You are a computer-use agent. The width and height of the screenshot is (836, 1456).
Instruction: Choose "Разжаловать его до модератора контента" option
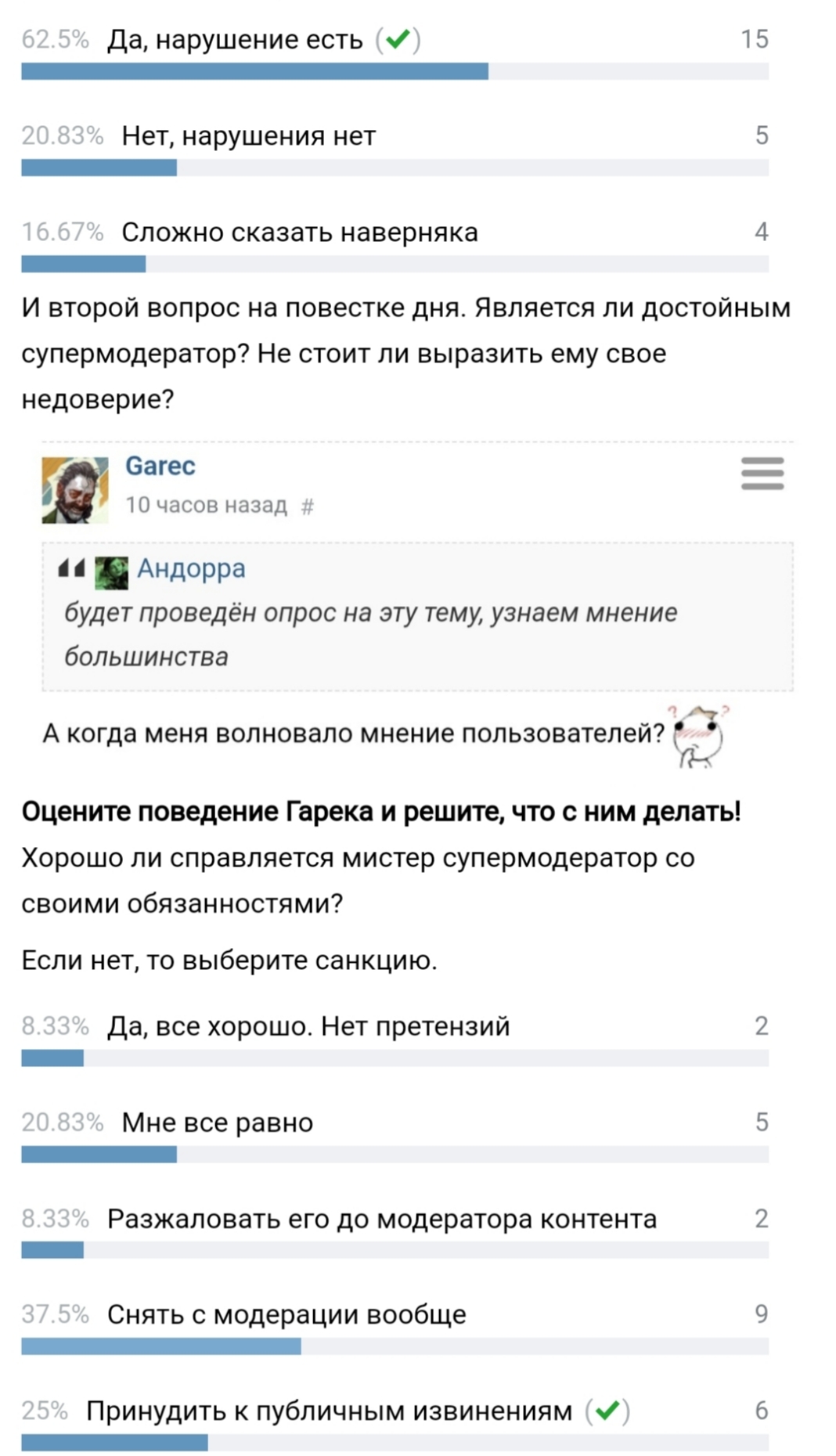tap(381, 1219)
